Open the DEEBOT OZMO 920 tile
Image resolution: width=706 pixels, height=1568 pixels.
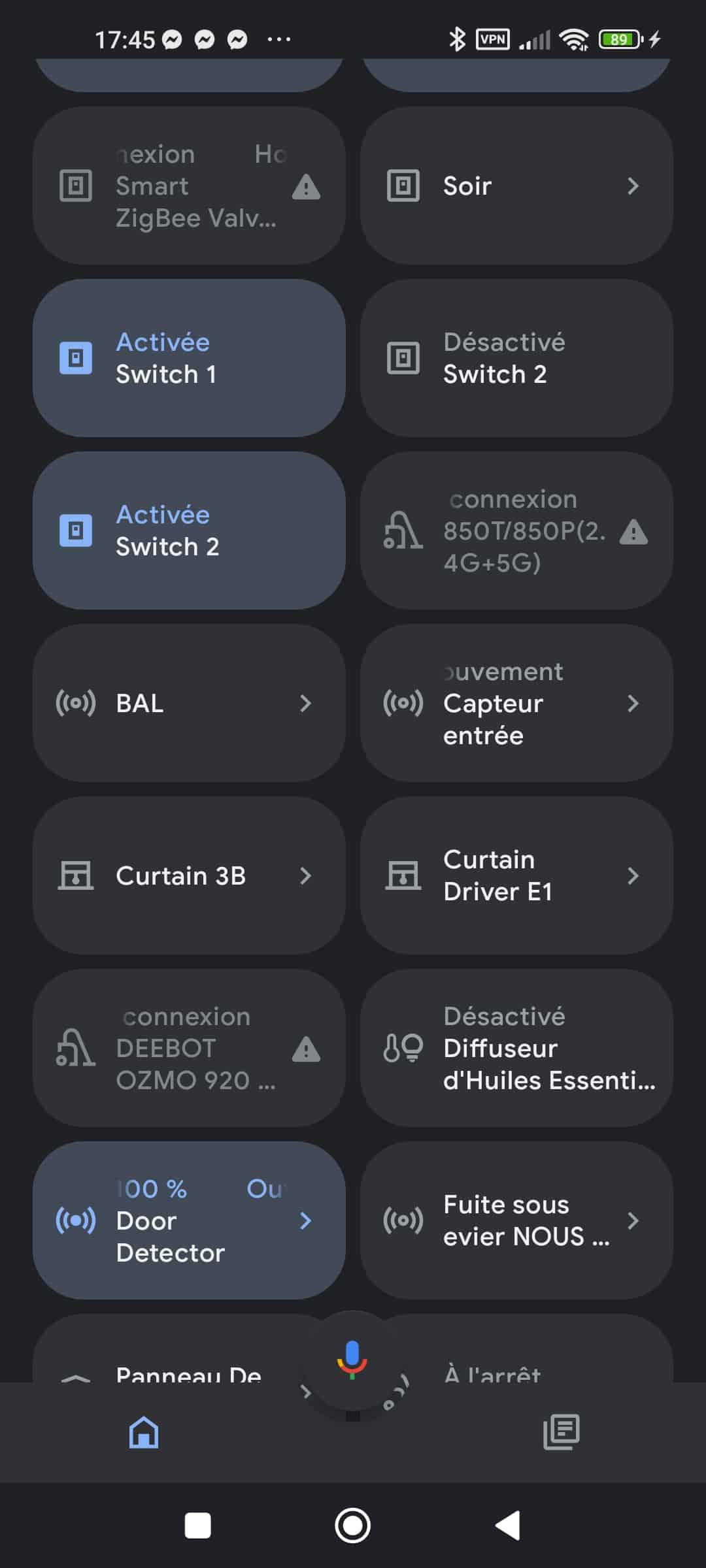(189, 1048)
